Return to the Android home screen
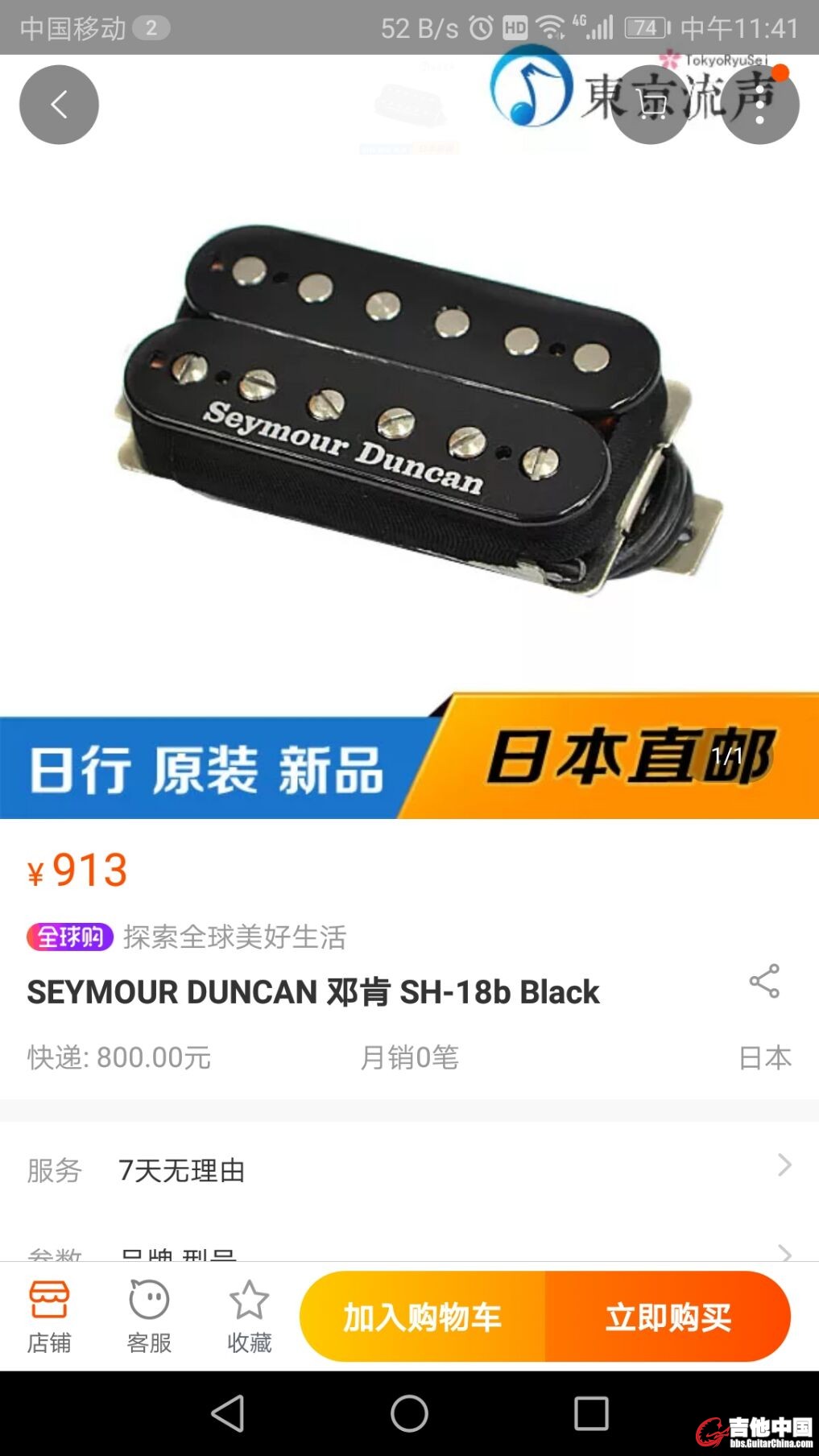Image resolution: width=819 pixels, height=1456 pixels. click(409, 1413)
